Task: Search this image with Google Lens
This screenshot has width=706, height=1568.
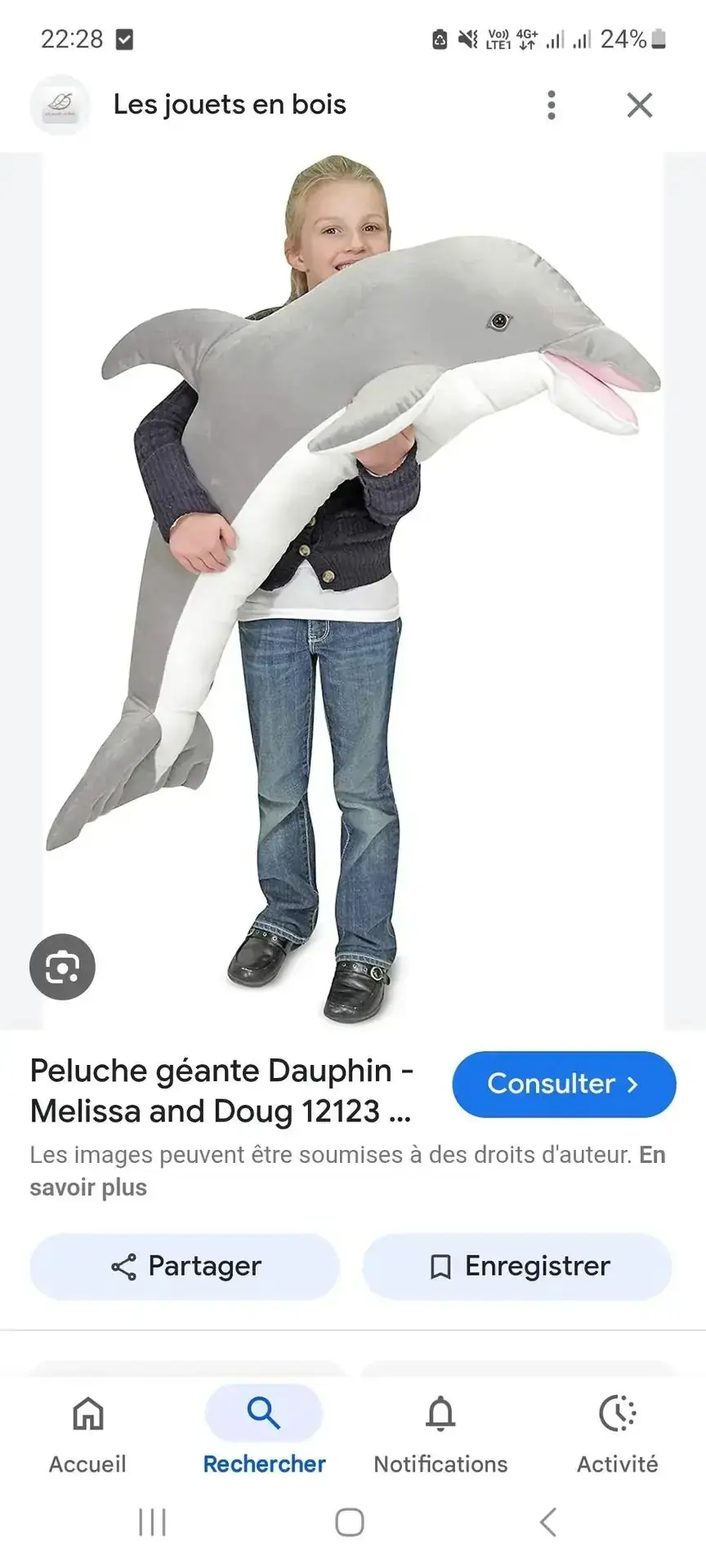Action: (62, 967)
